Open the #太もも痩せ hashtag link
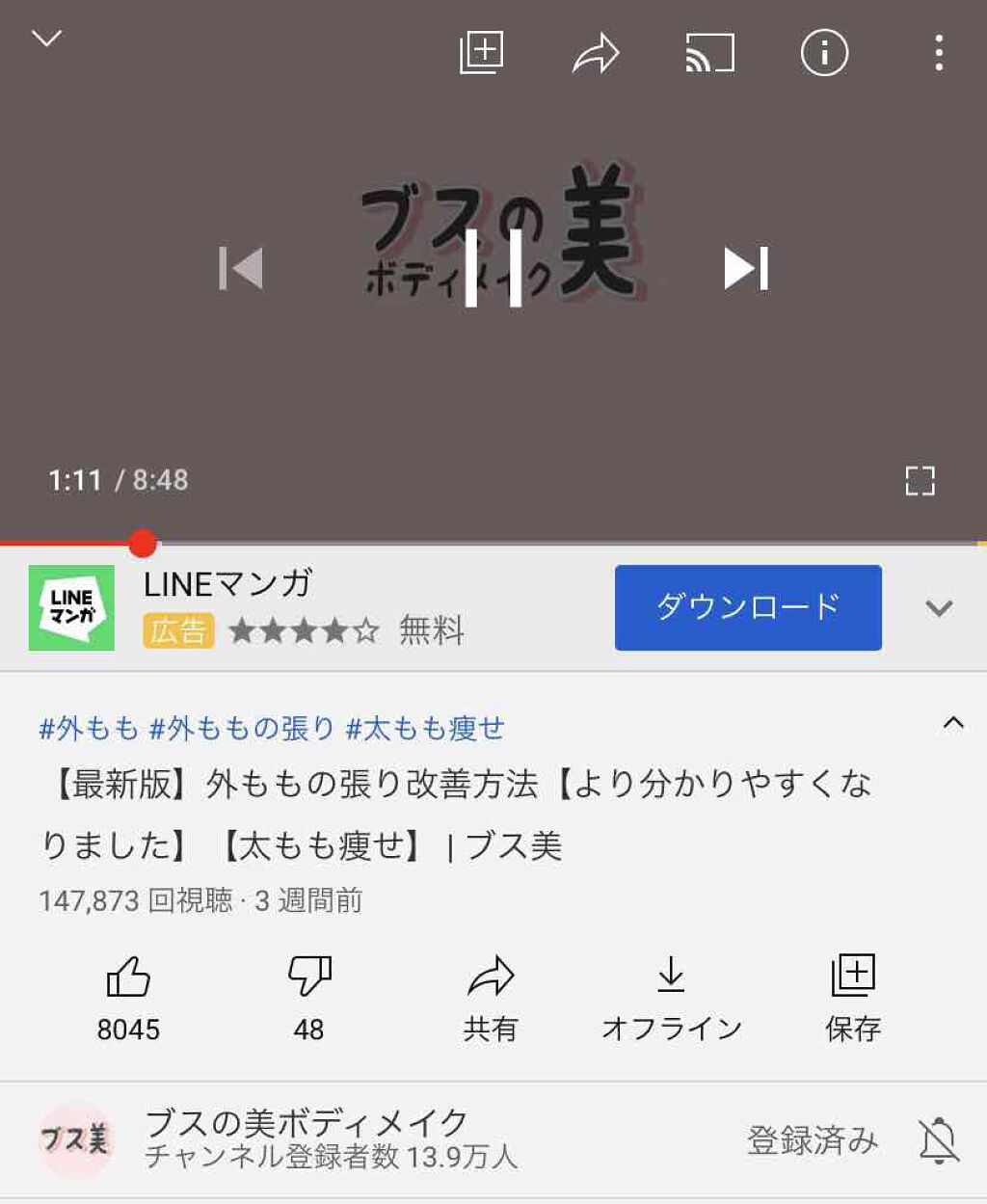This screenshot has height=1204, width=987. coord(427,730)
